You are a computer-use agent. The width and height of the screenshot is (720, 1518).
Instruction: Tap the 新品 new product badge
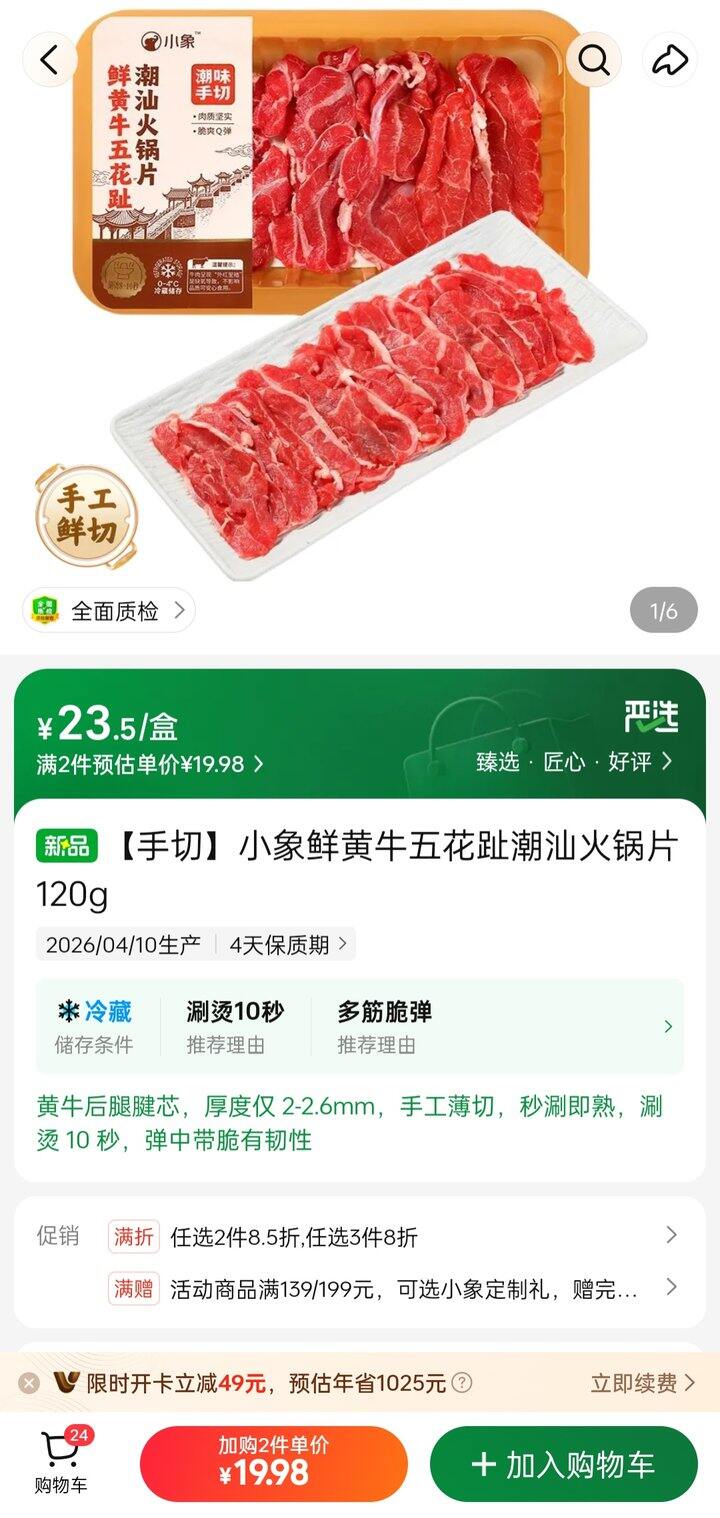click(x=64, y=845)
